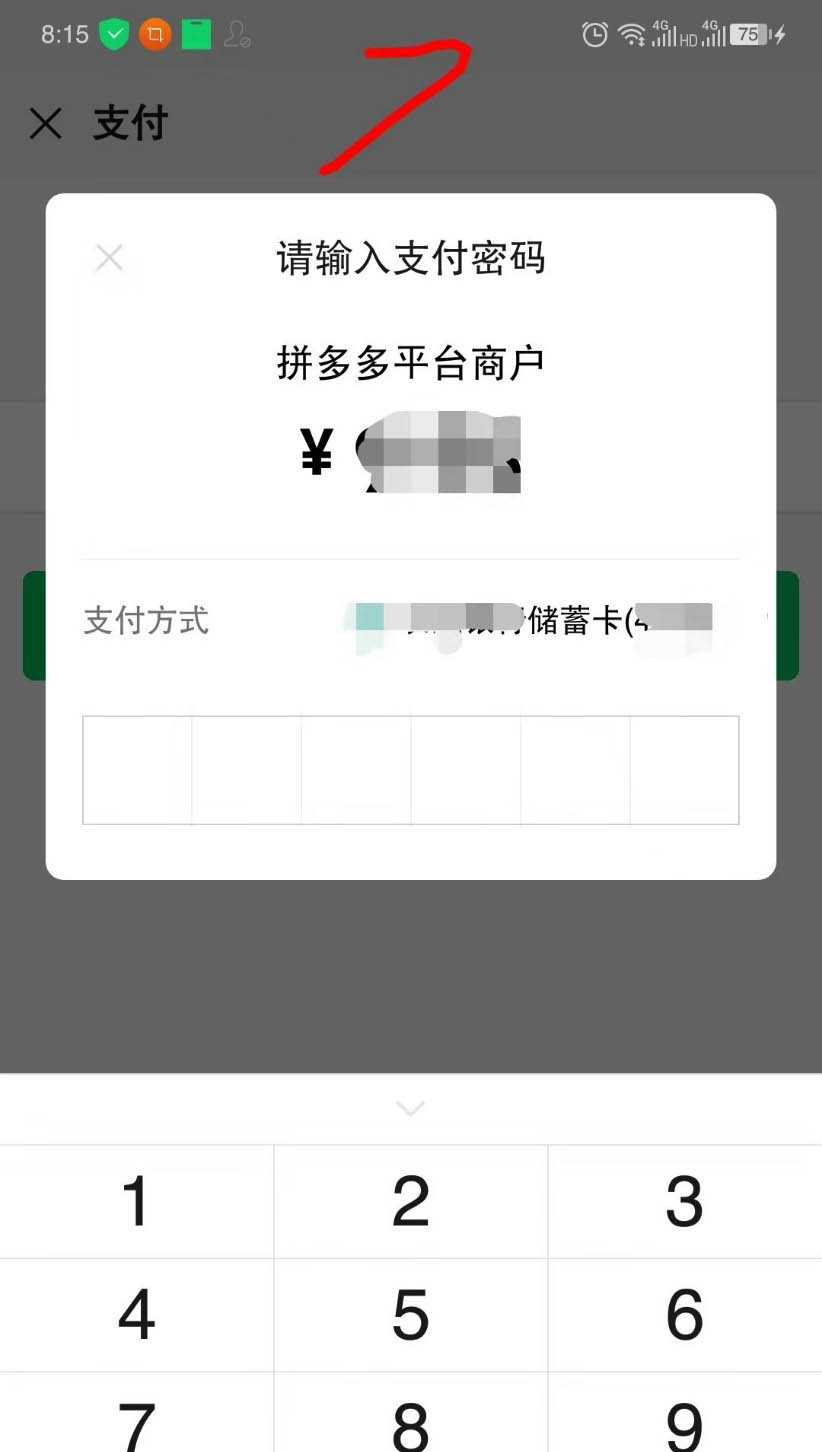Viewport: 822px width, 1452px height.
Task: Focus the six-digit payment password field
Action: pos(410,770)
